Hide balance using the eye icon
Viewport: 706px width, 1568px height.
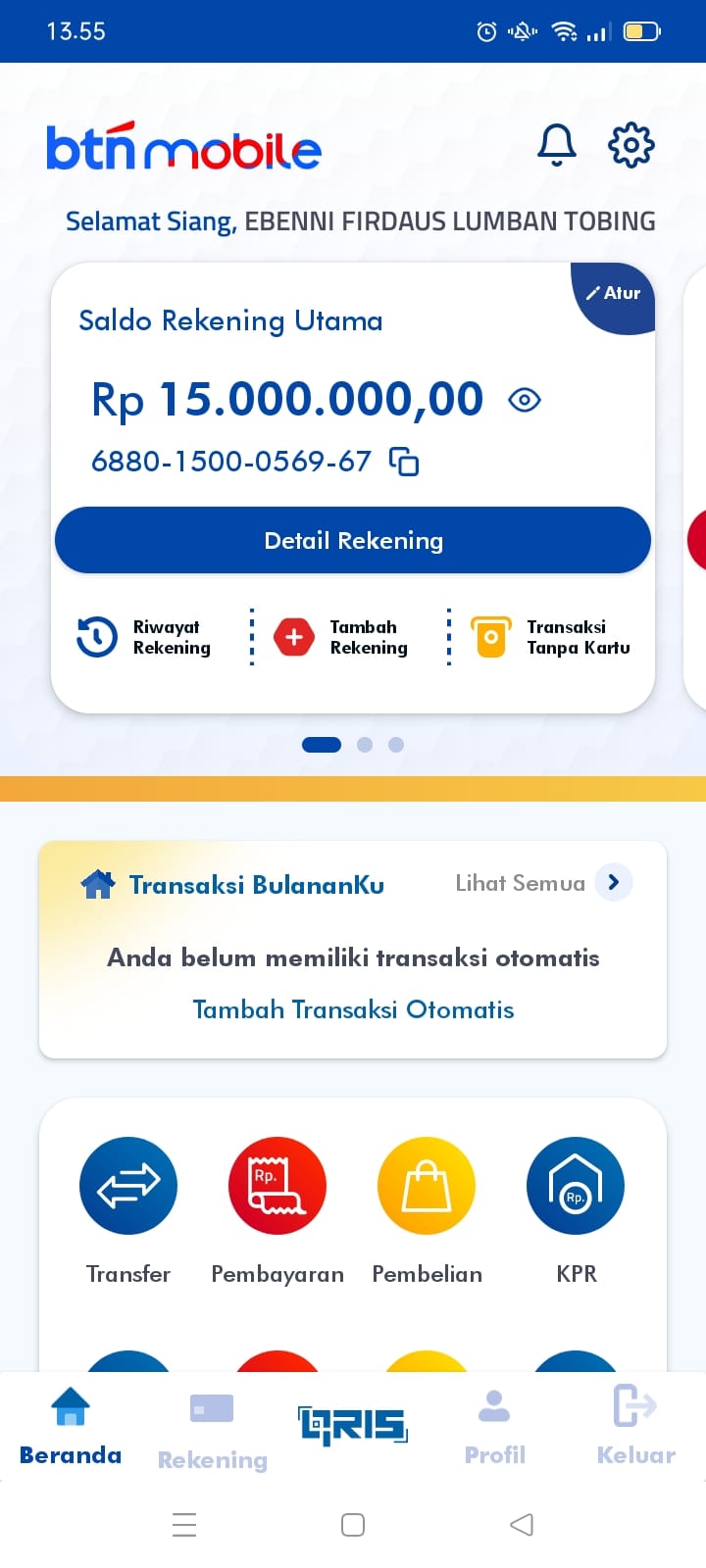point(525,400)
